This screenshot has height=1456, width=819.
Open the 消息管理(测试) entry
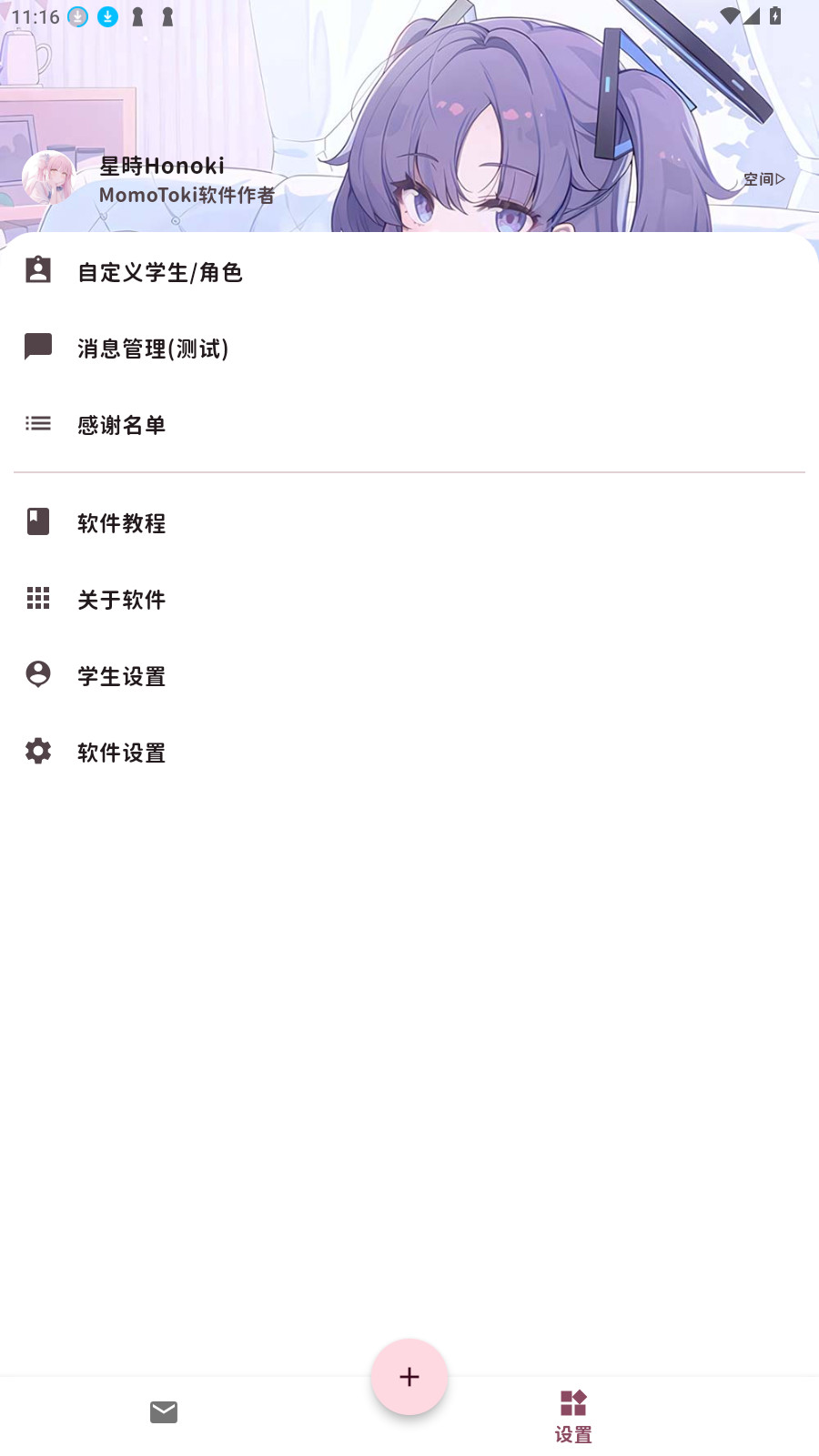pos(153,349)
